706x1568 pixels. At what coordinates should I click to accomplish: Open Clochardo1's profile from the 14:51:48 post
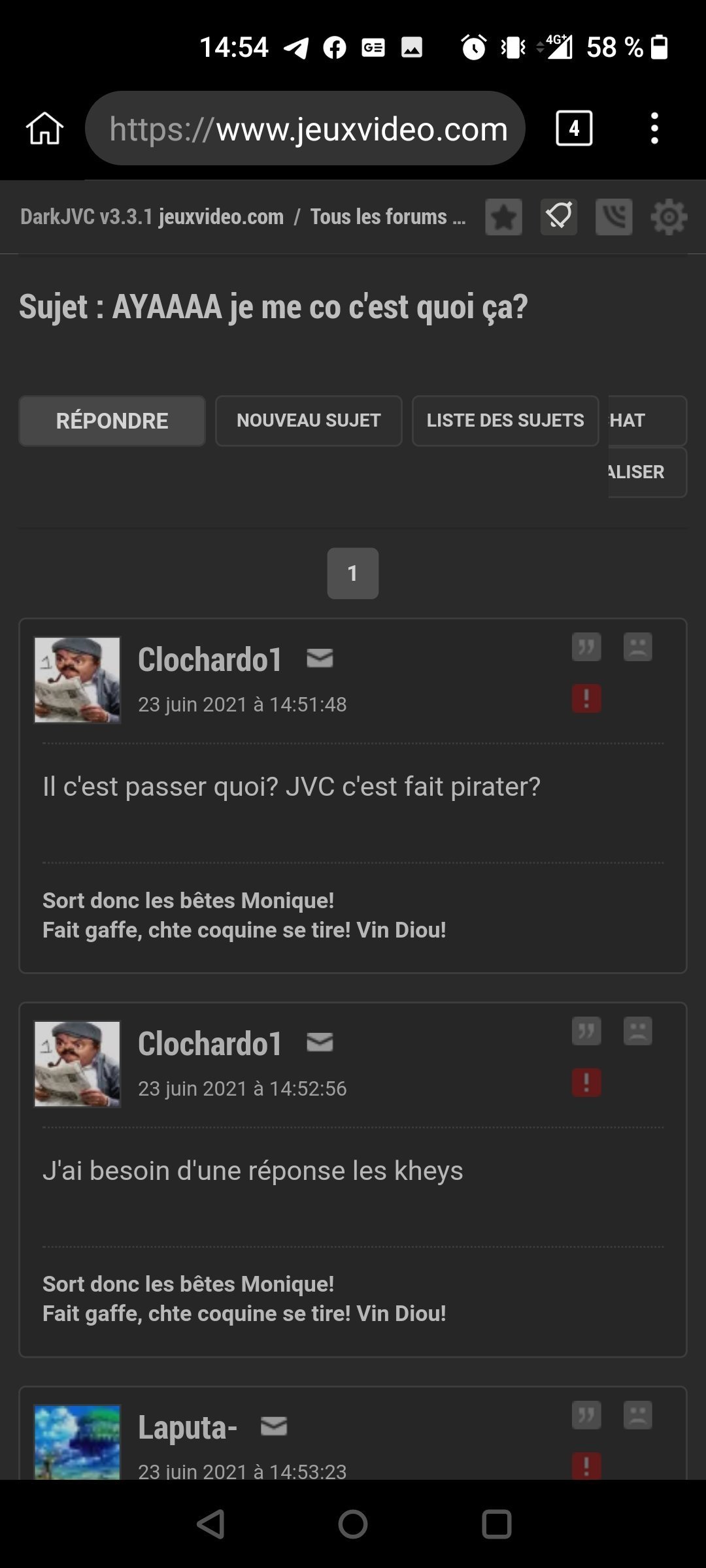[210, 659]
